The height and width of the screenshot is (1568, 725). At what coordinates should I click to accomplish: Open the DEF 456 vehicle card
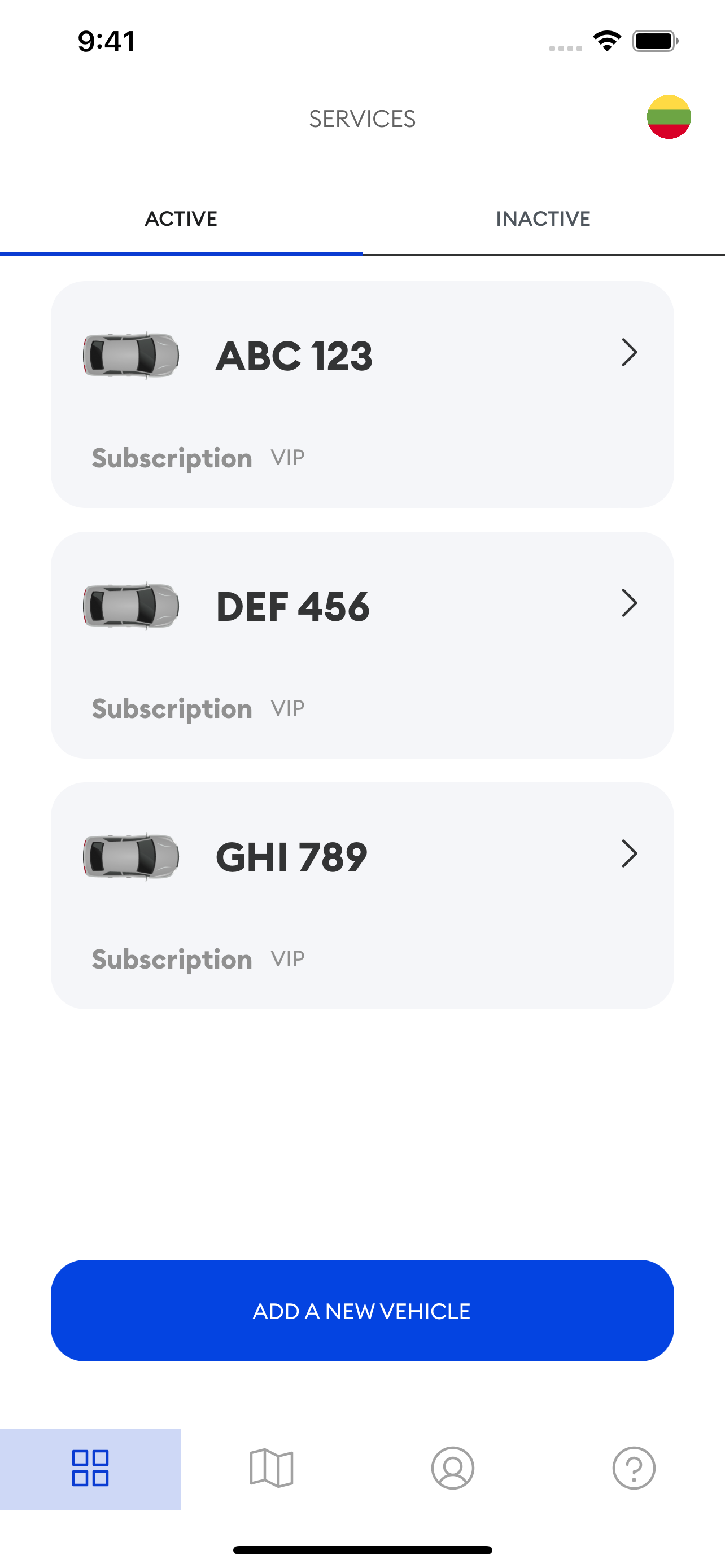pyautogui.click(x=362, y=645)
